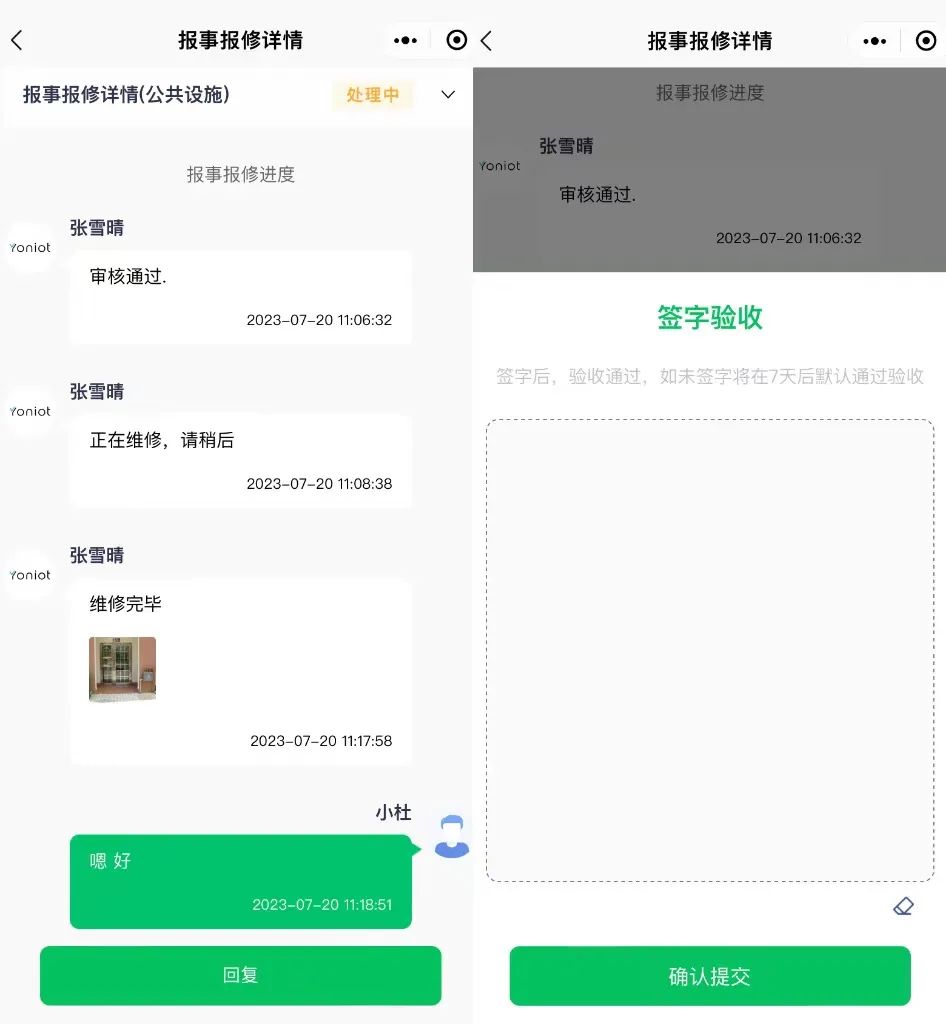This screenshot has height=1024, width=946.
Task: Clear the signature with the eraser icon
Action: click(x=903, y=906)
